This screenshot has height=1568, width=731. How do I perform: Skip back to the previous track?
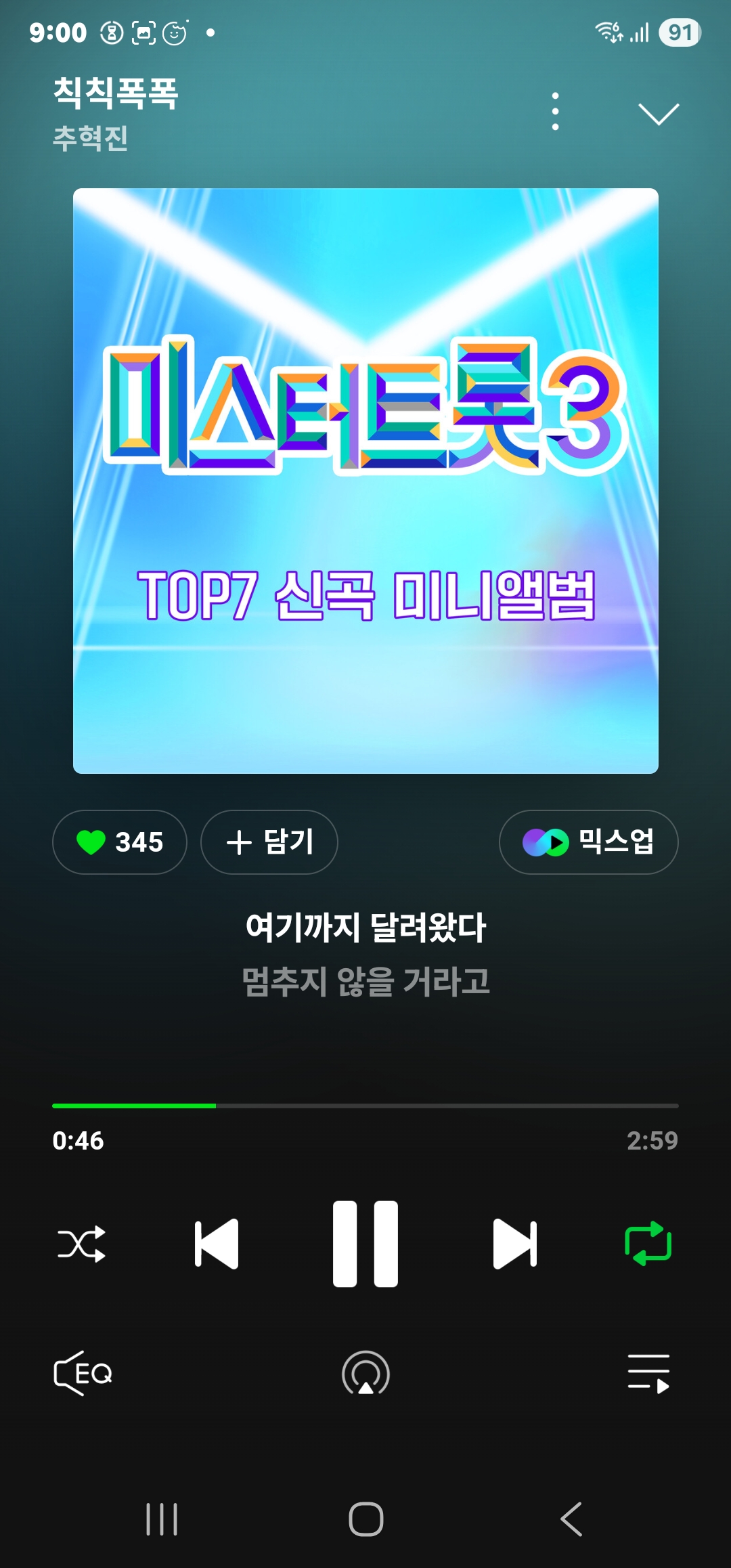(x=217, y=1244)
